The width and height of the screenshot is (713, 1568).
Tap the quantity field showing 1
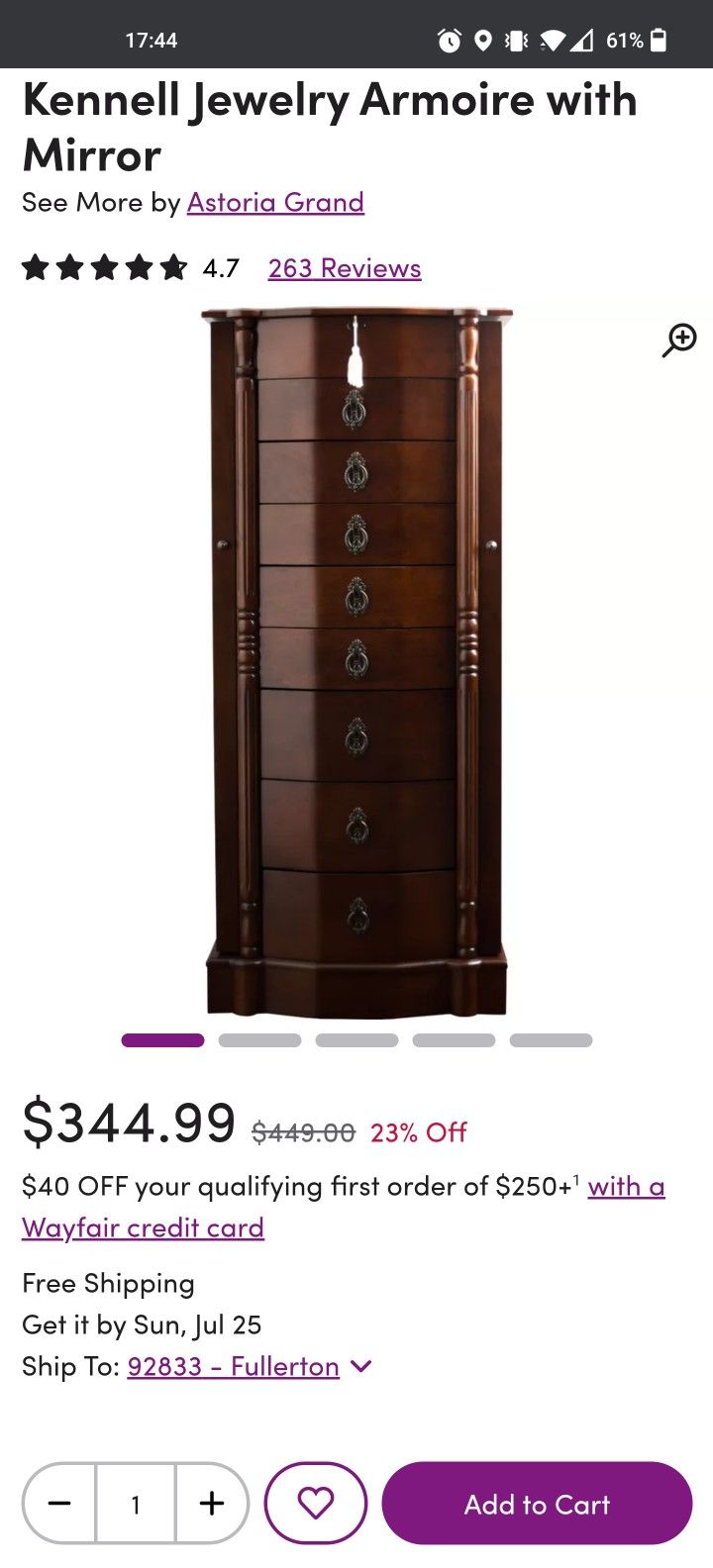coord(136,1504)
